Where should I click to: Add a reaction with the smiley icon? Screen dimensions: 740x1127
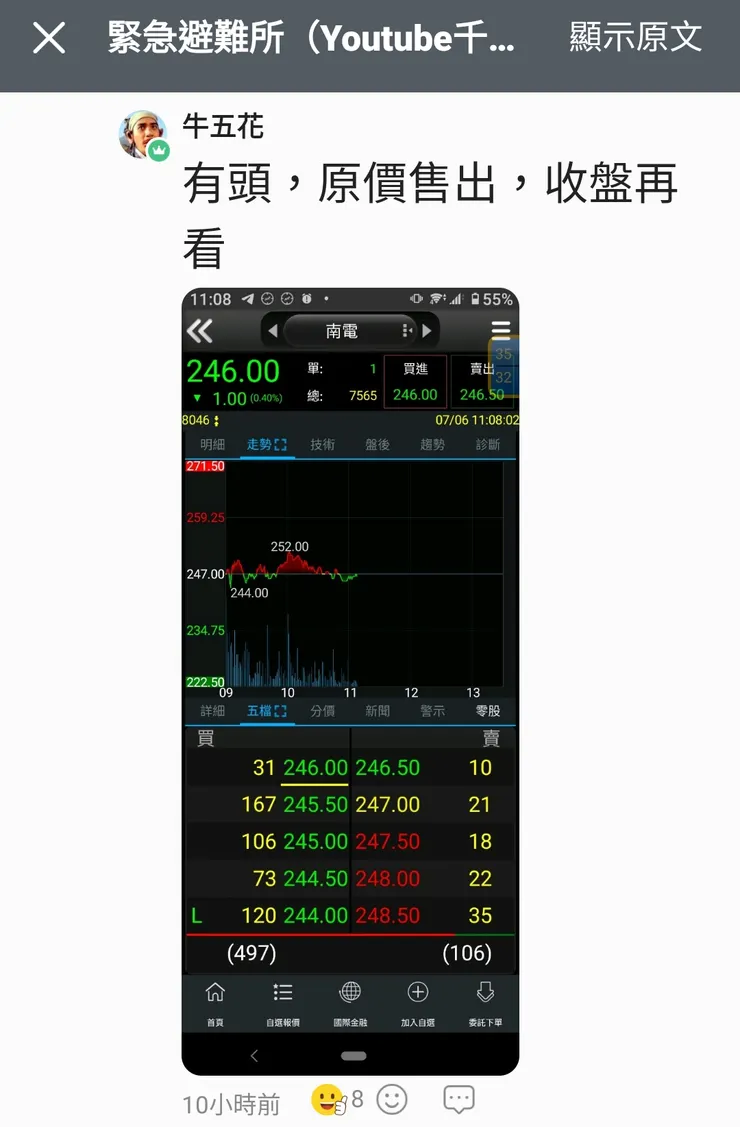(392, 1100)
